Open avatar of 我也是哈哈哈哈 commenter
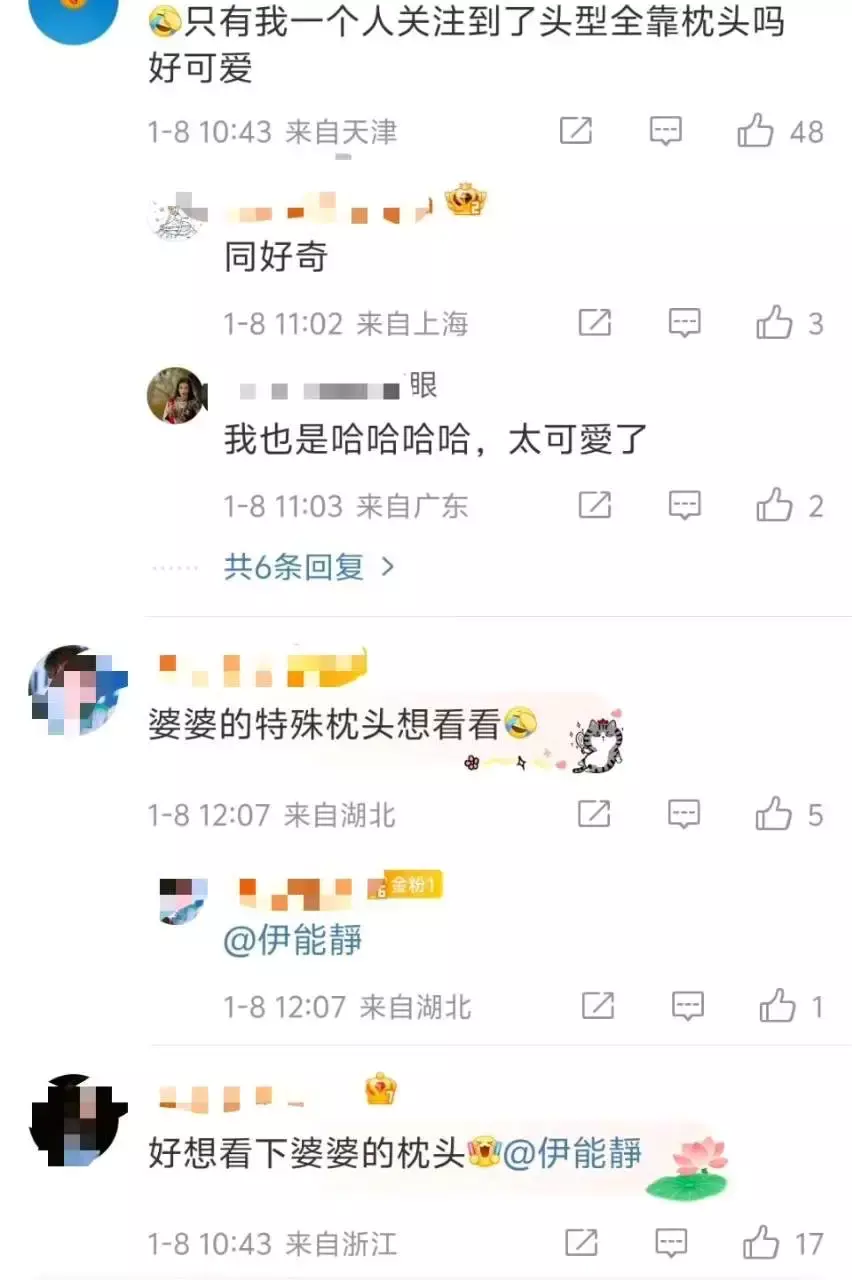Screen dimensions: 852x1280 (178, 395)
